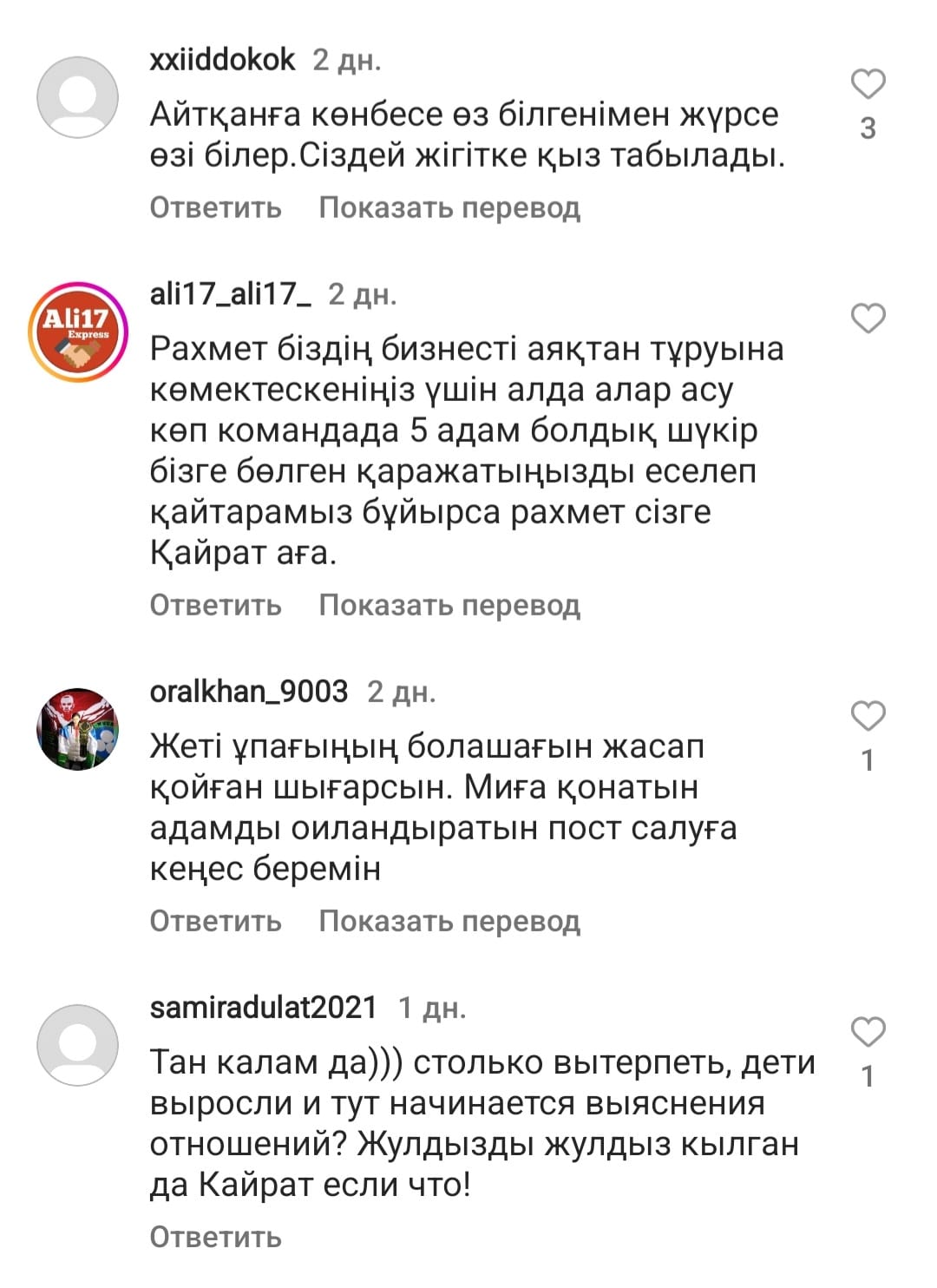Like the comment by samiradulat2021
Screen dimensions: 937x1288
[868, 1032]
